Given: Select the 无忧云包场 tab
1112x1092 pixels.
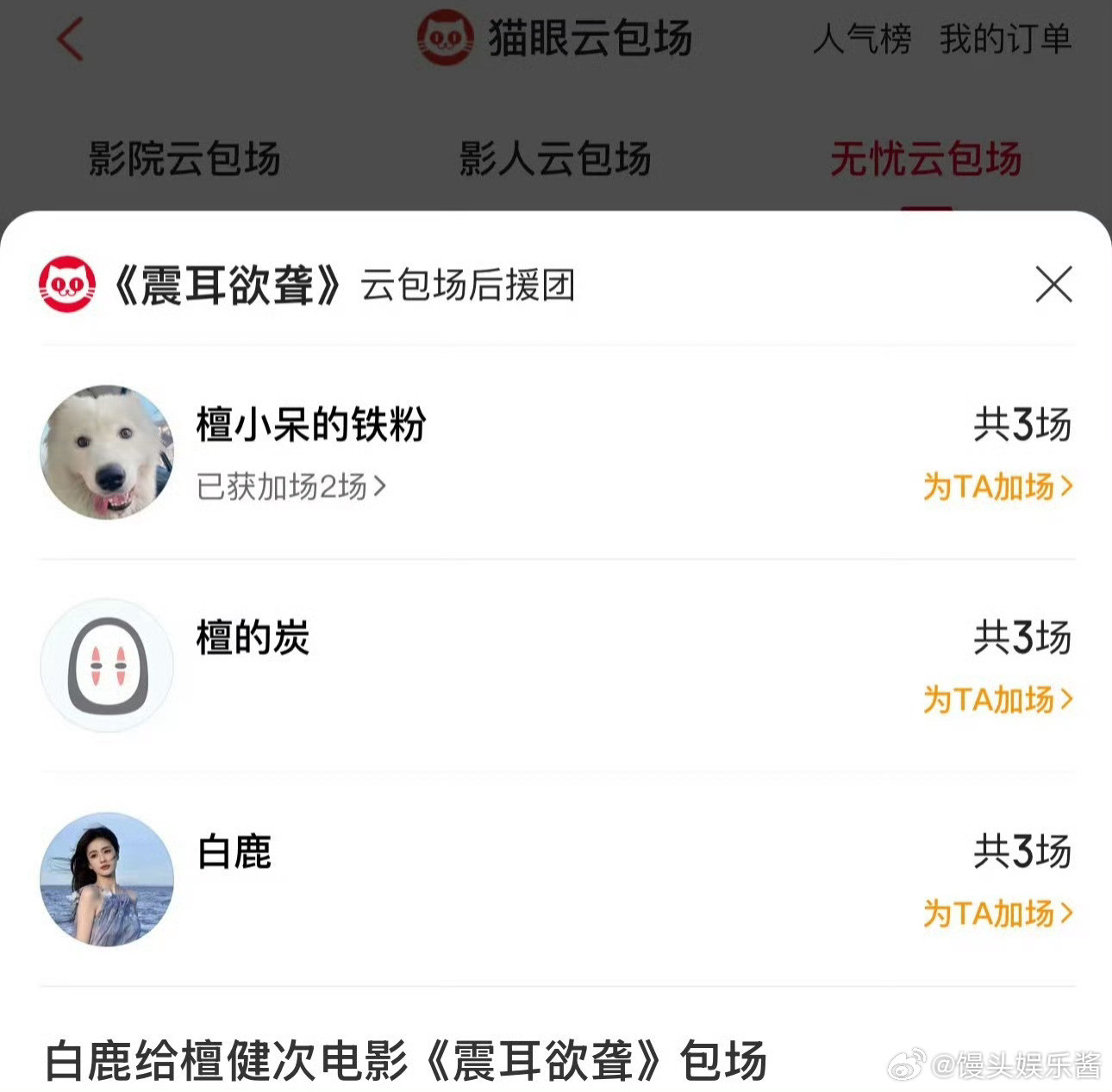Looking at the screenshot, I should coord(926,159).
